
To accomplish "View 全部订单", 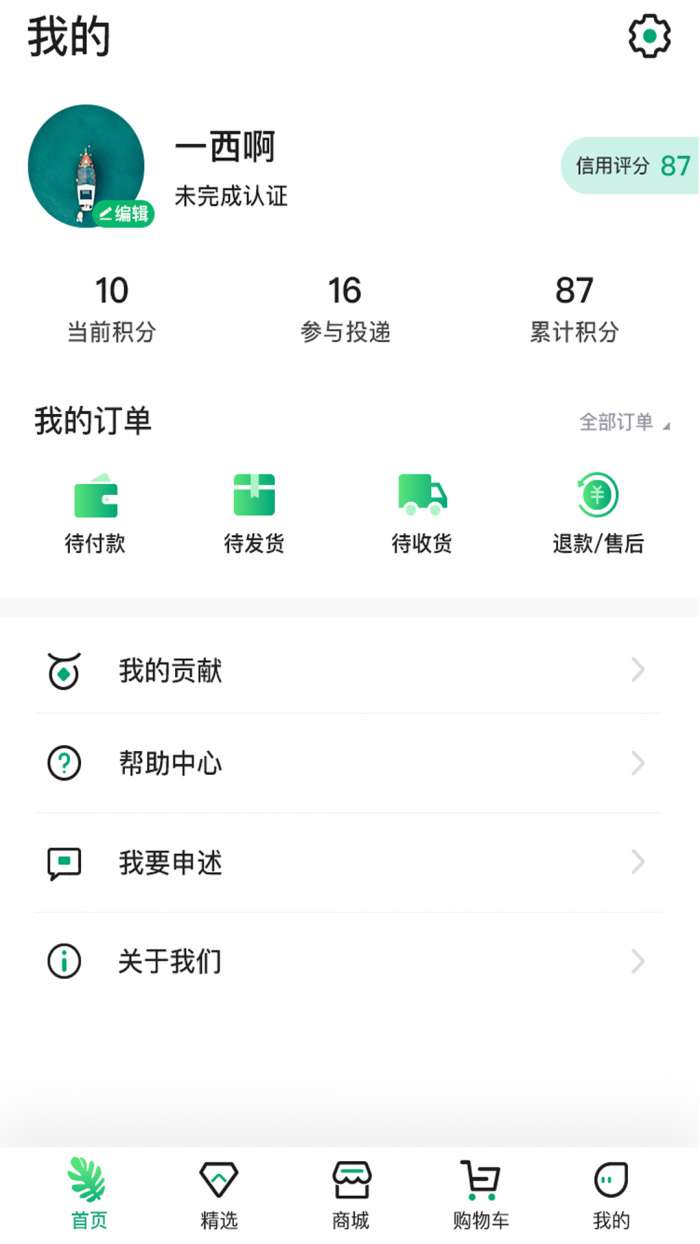I will pos(623,422).
